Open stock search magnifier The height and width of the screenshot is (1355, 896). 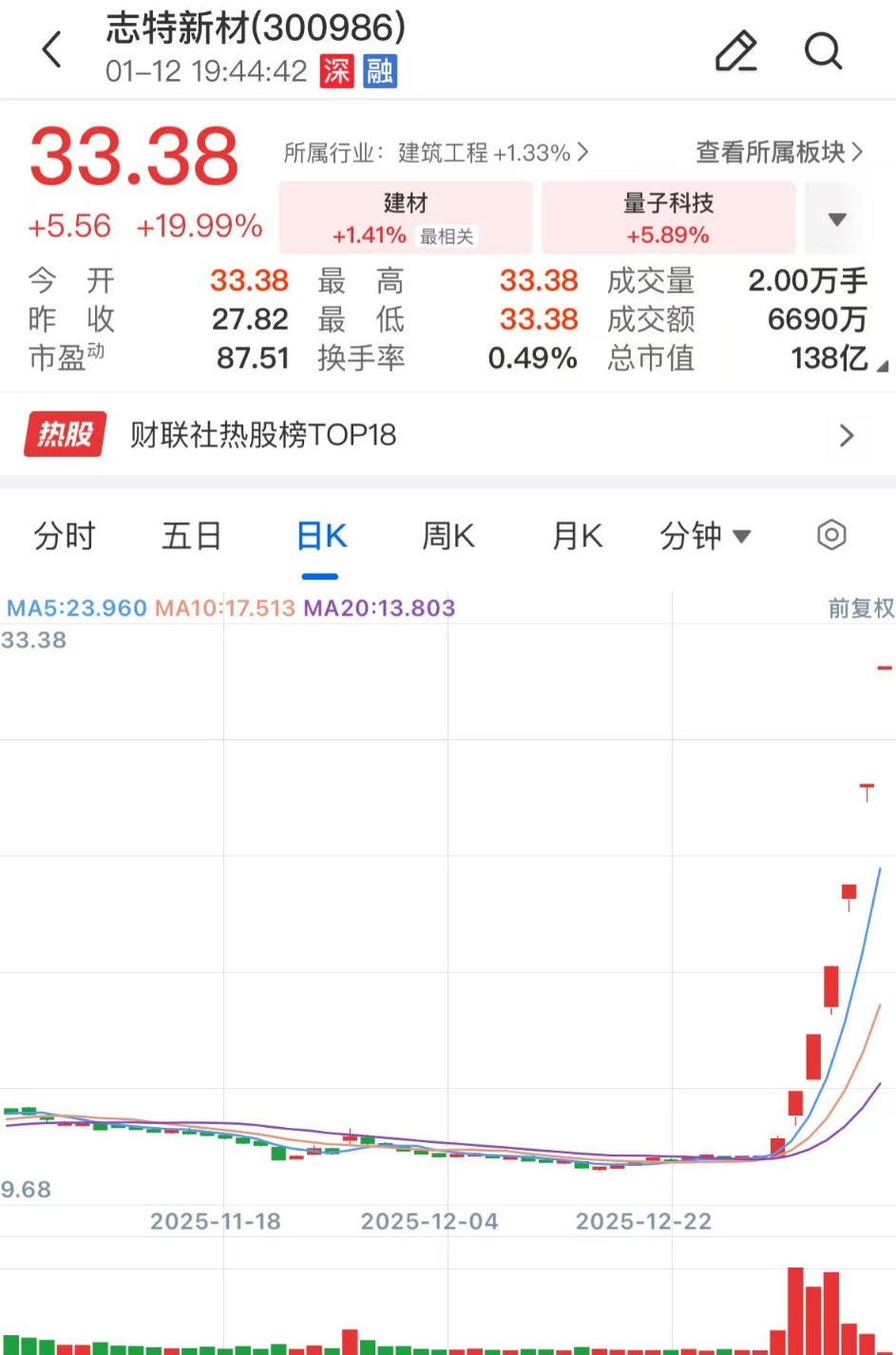(823, 51)
